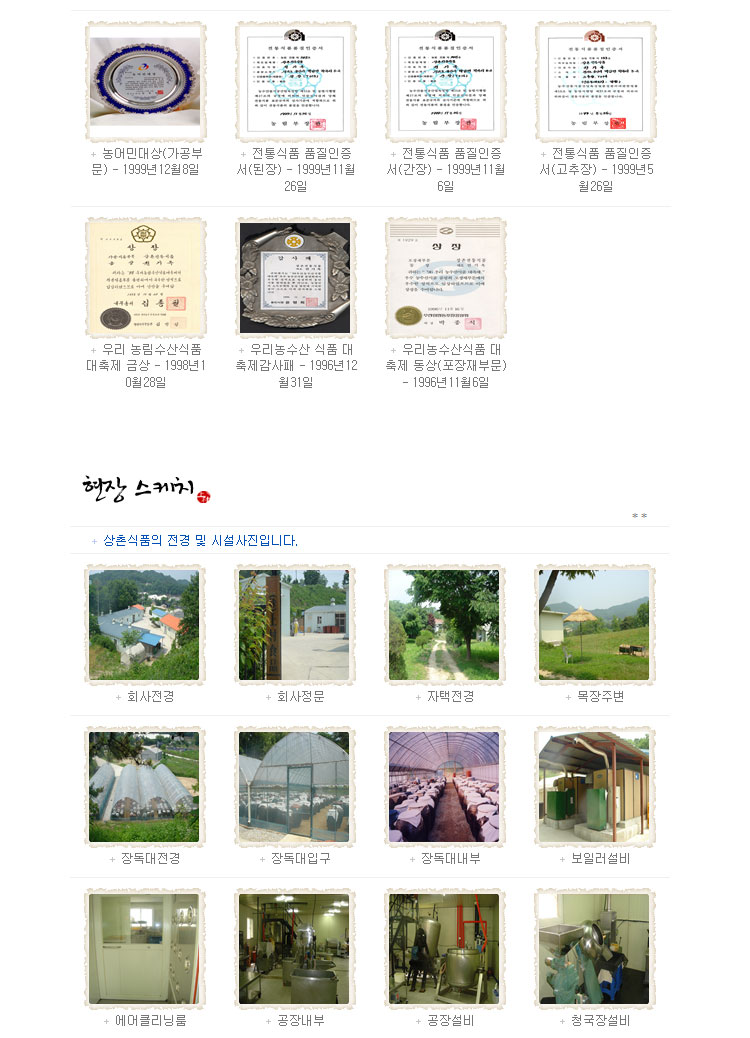Tap the 장독대입구 photo
Viewport: 750px width, 1038px height.
pyautogui.click(x=295, y=787)
